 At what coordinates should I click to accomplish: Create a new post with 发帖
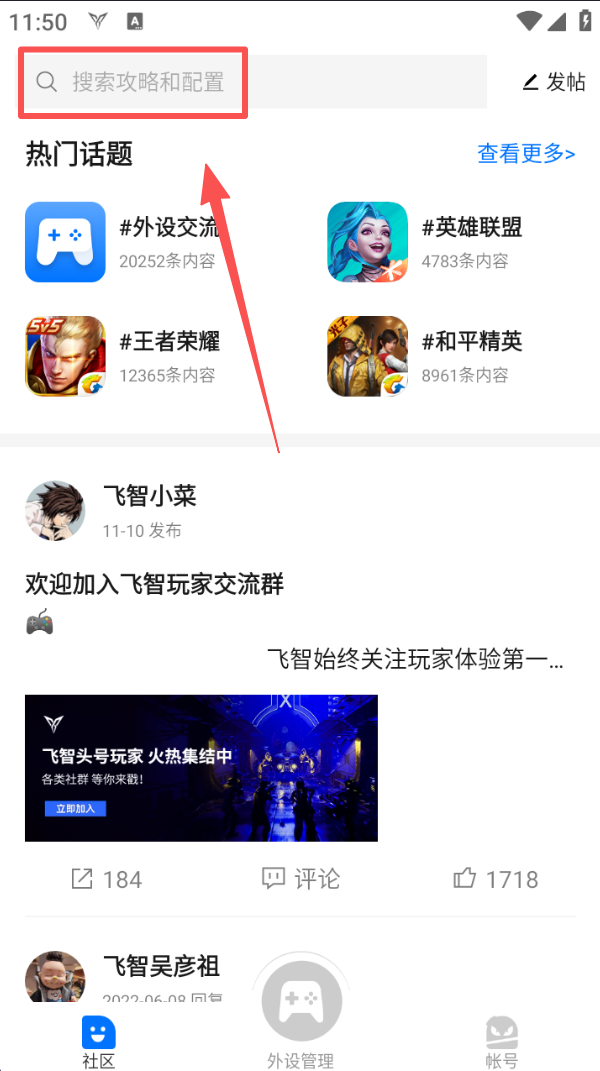tap(554, 82)
